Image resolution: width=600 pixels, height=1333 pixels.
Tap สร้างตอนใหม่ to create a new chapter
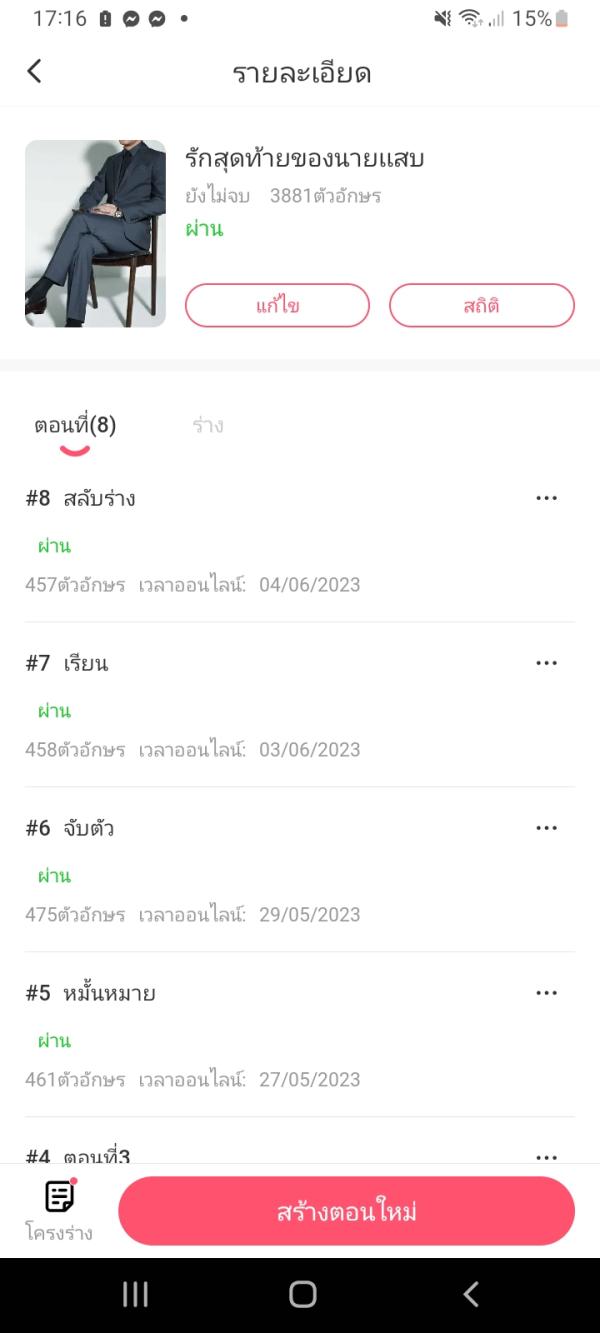pos(346,1212)
